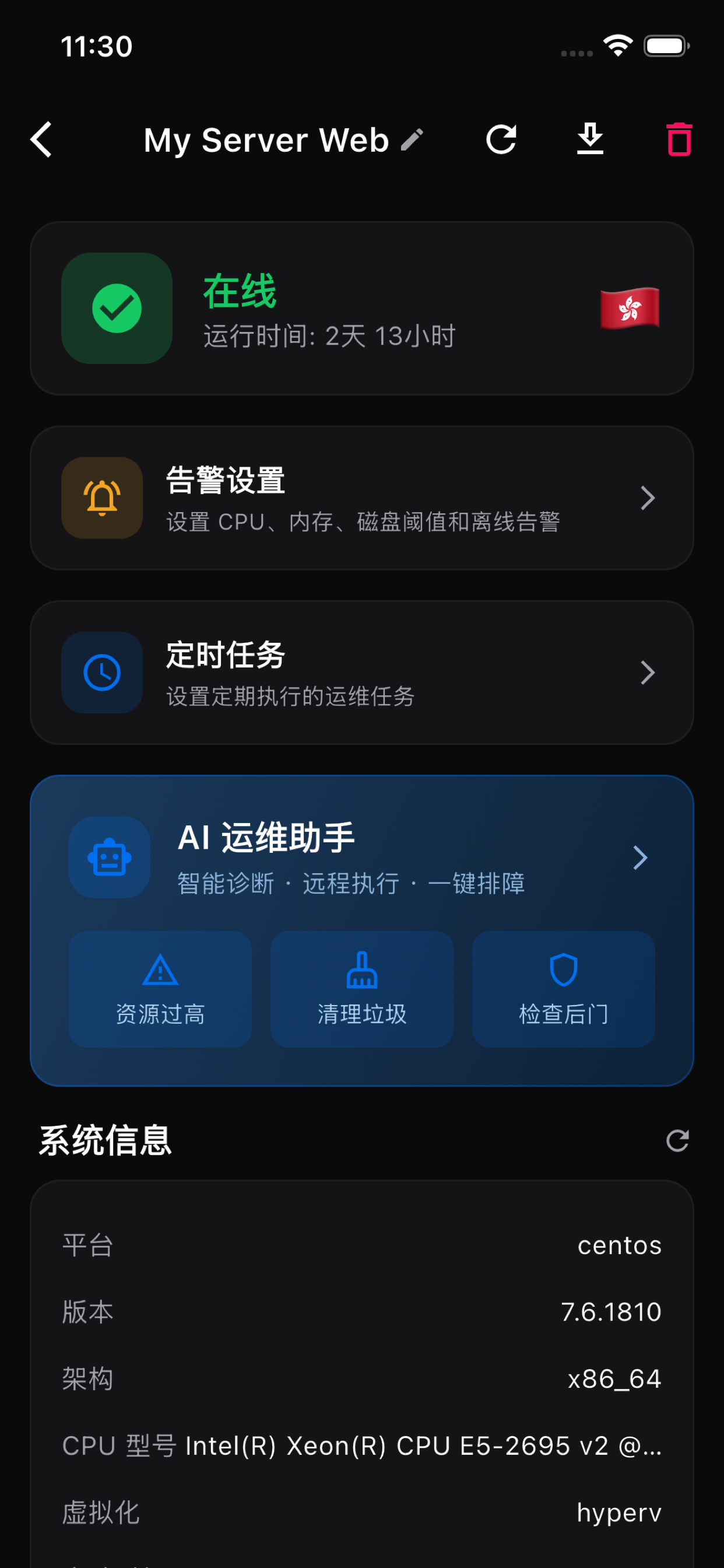Tap the CPU 型号 row showing Intel Xeon
This screenshot has height=1568, width=724.
pyautogui.click(x=362, y=1445)
